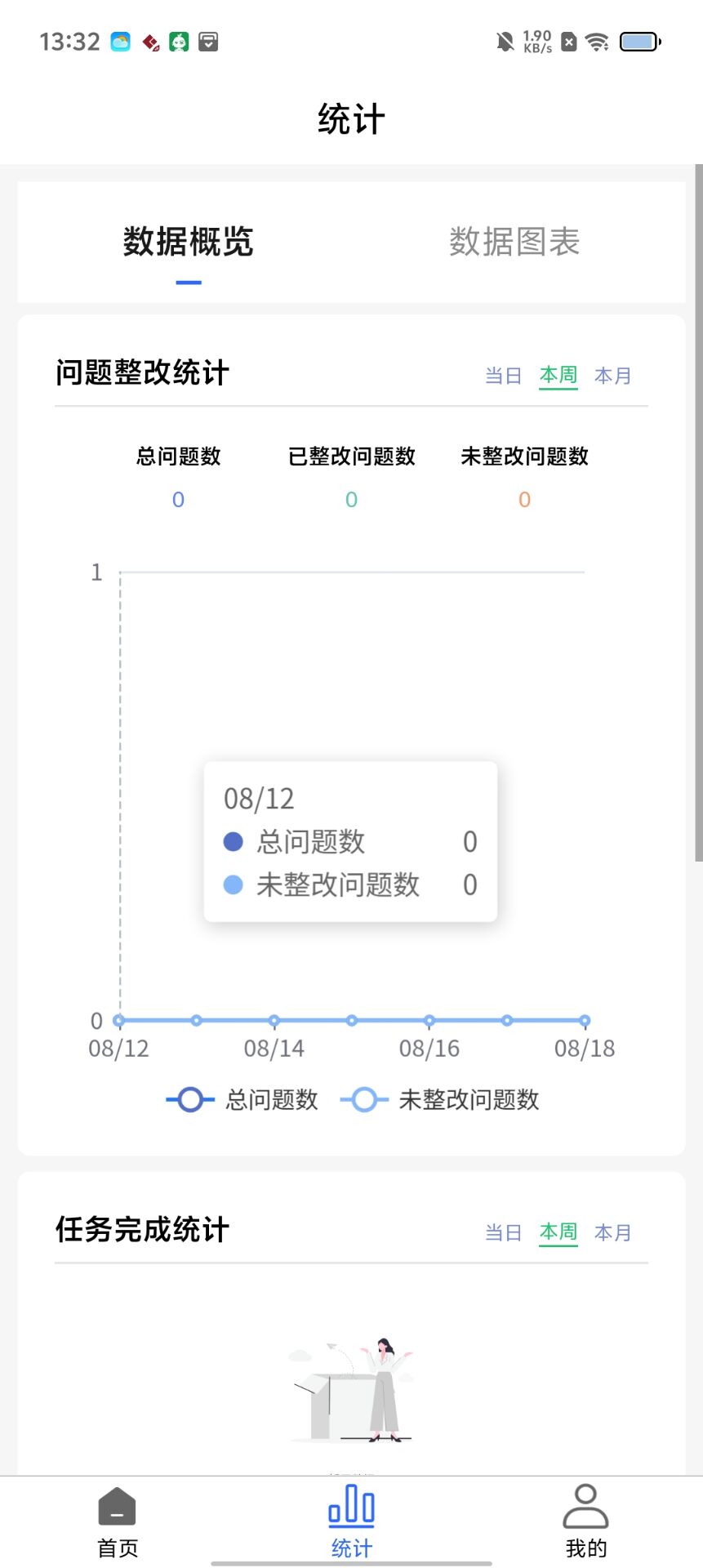Tap the 08/18 data point on chart
Screen dimensions: 703x1568
point(585,1020)
